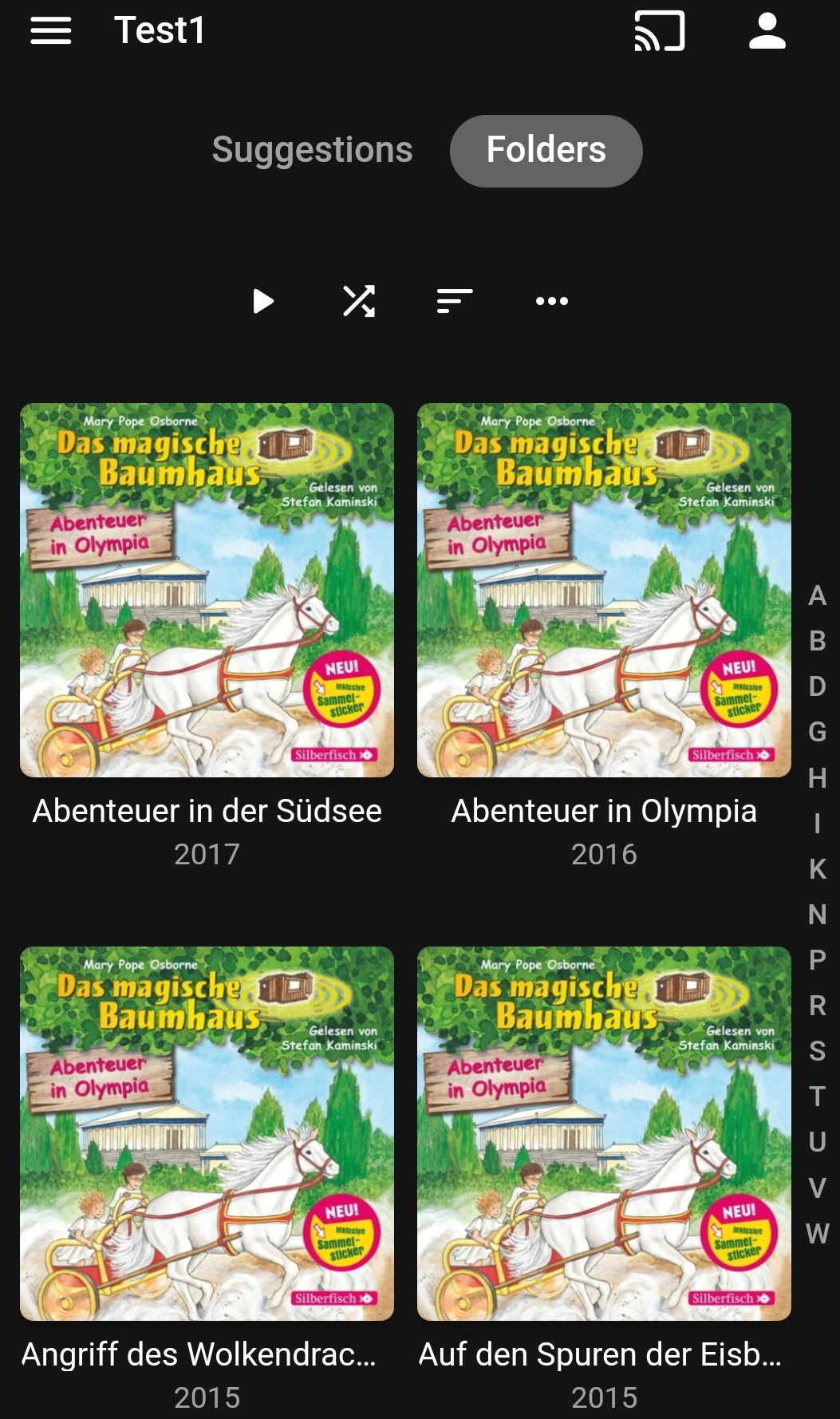Play all items in the library

pos(263,302)
